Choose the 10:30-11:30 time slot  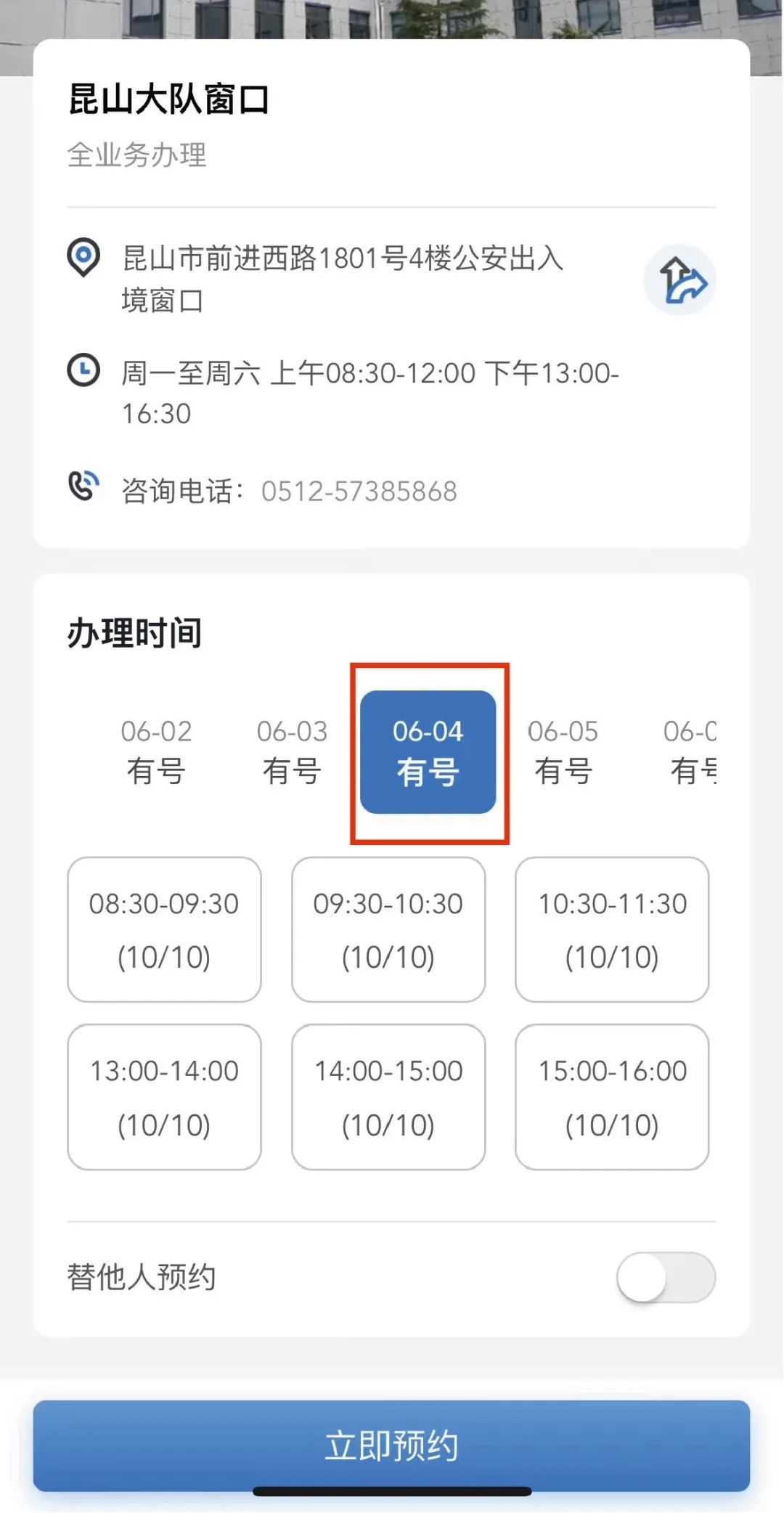click(x=612, y=931)
